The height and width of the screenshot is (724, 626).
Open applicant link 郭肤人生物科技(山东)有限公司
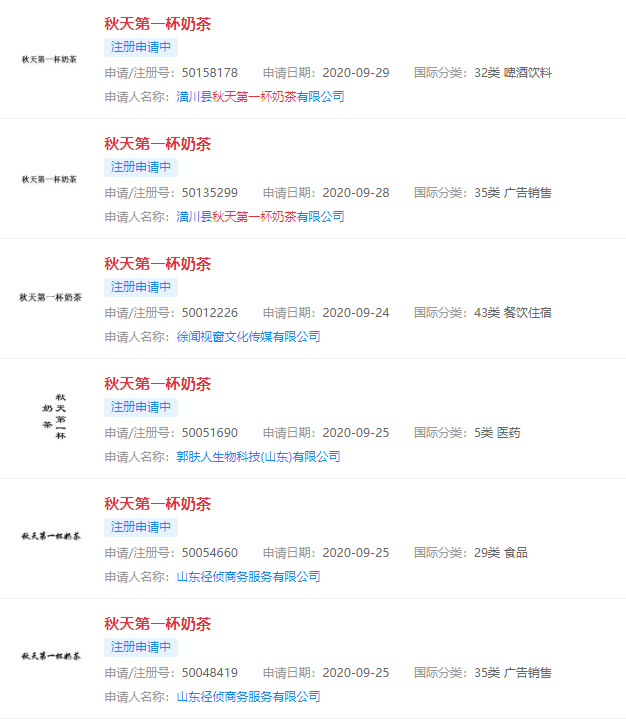258,457
